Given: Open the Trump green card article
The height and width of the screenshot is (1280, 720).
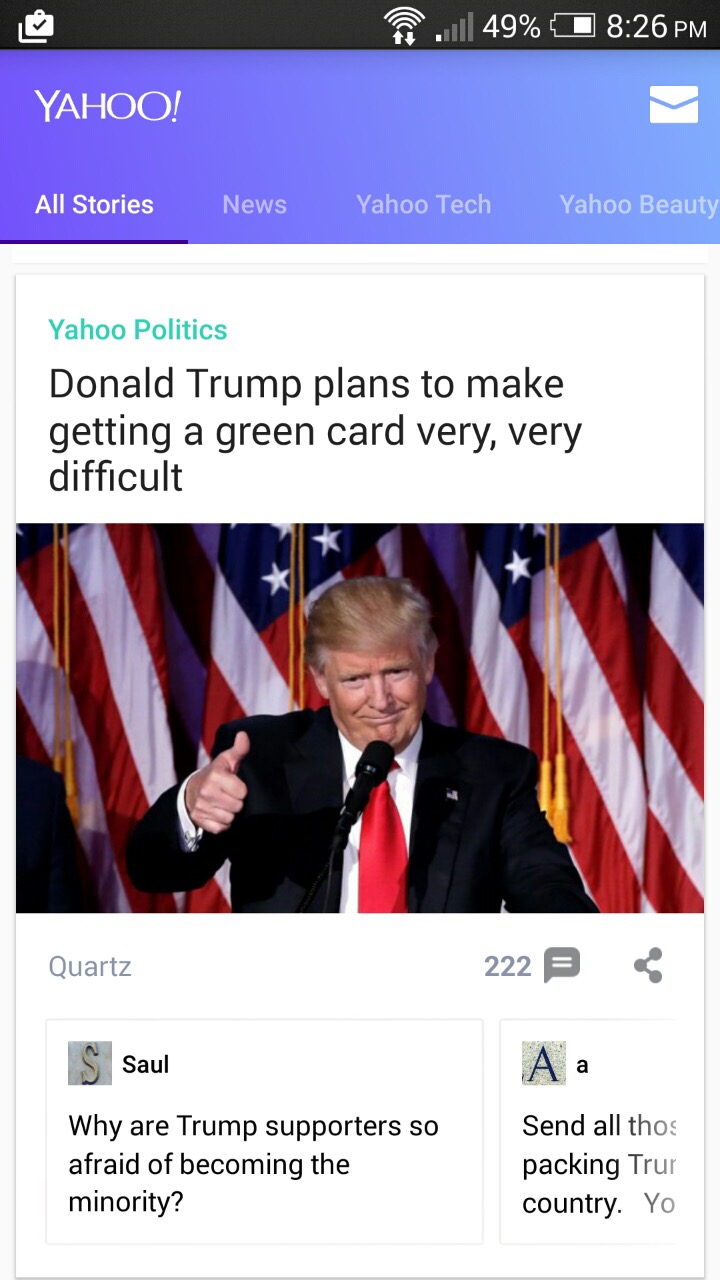Looking at the screenshot, I should [x=315, y=431].
